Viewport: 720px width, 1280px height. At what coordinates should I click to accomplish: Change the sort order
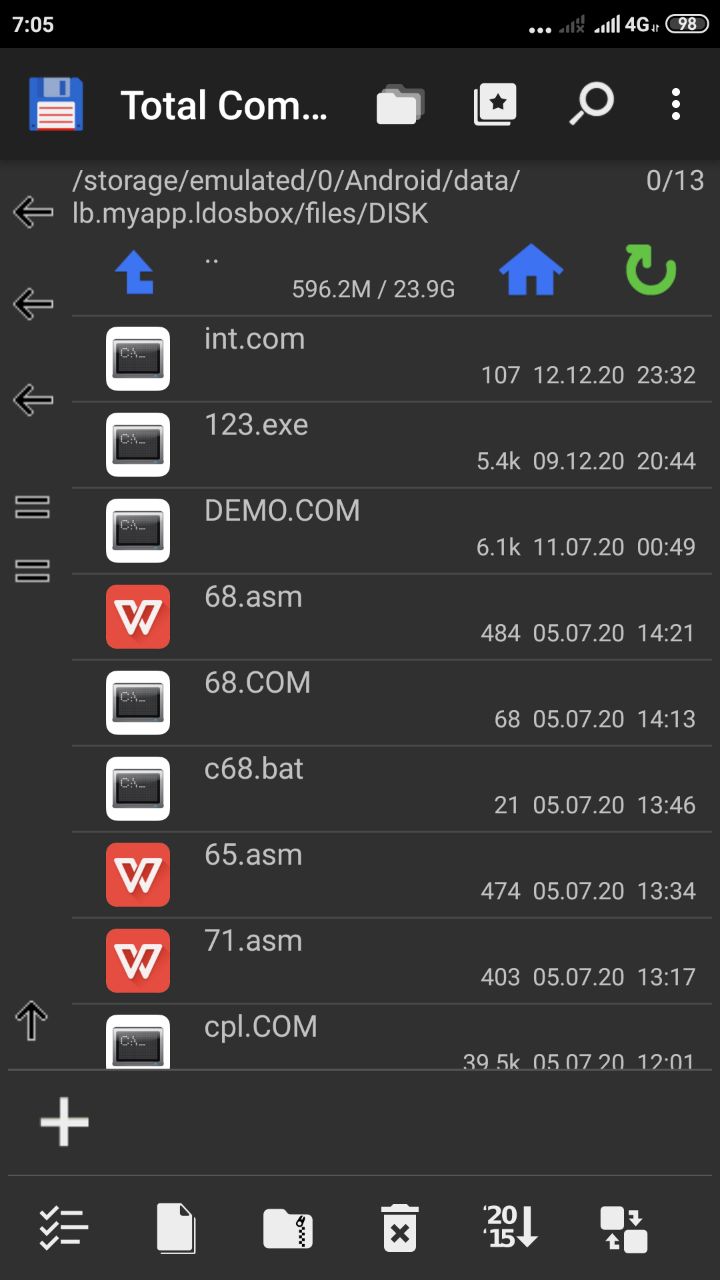coord(511,1226)
